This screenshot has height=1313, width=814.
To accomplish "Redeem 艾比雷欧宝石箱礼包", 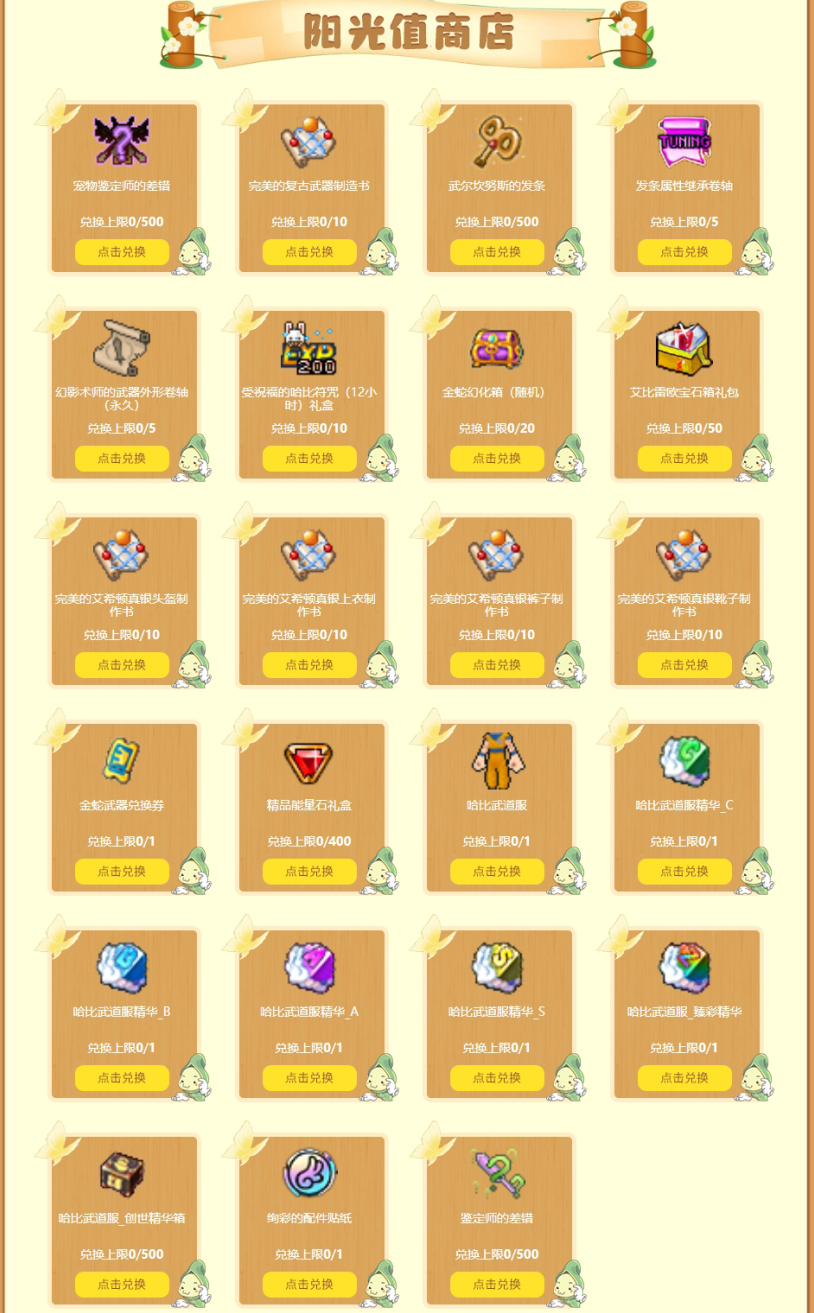I will click(x=684, y=458).
